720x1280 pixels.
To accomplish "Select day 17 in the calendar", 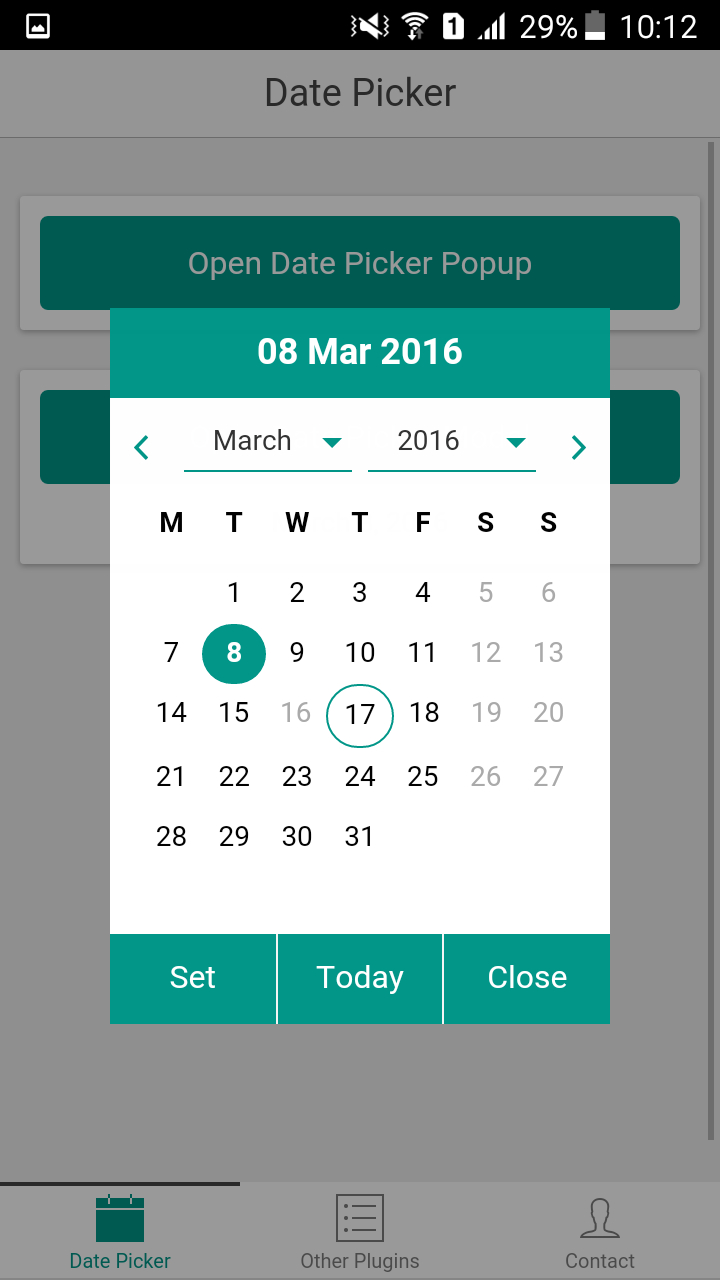I will pyautogui.click(x=360, y=715).
